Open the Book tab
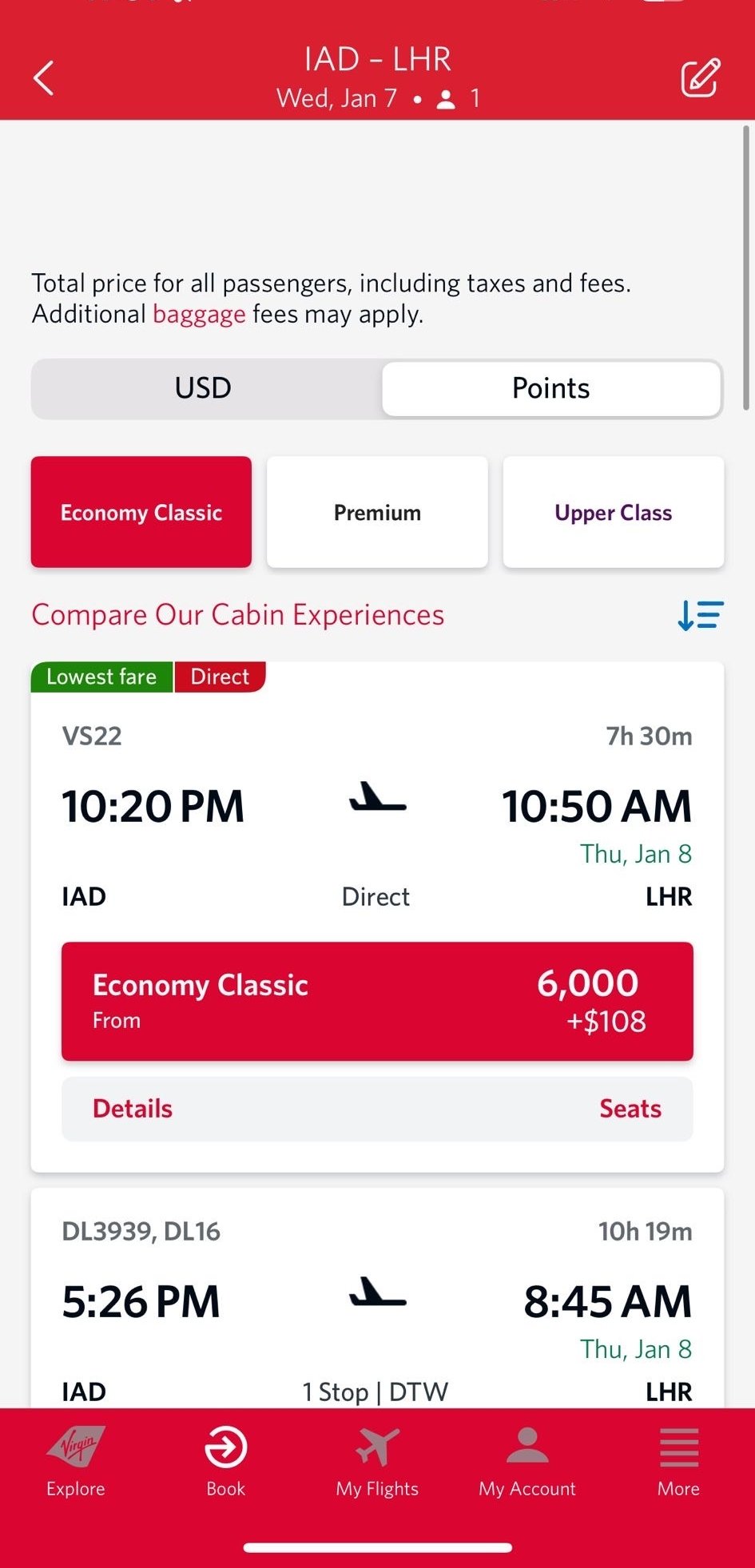 pyautogui.click(x=226, y=1462)
